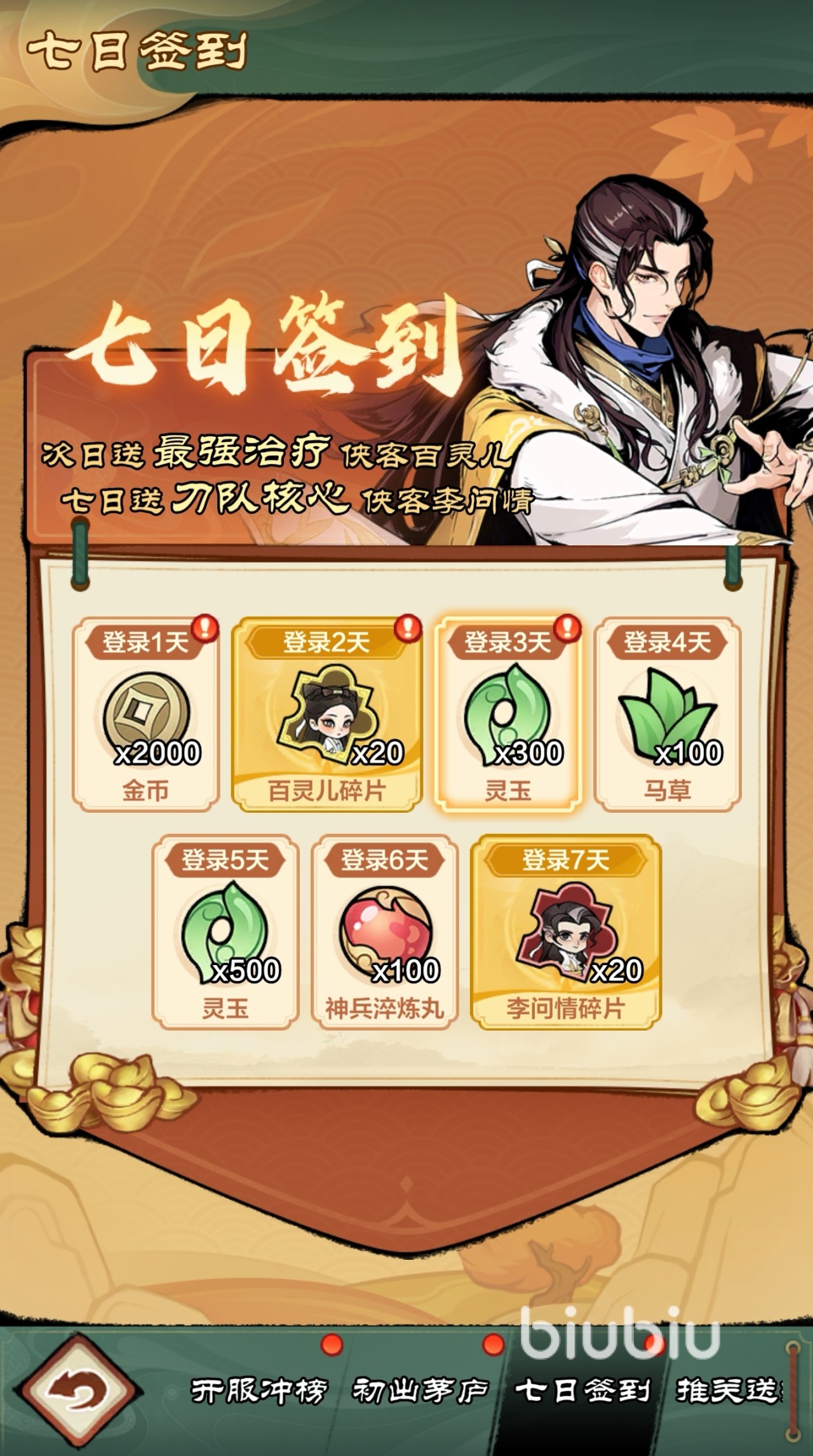The height and width of the screenshot is (1456, 813).
Task: Claim the 登录2天 百灵儿碎片 reward
Action: (326, 714)
